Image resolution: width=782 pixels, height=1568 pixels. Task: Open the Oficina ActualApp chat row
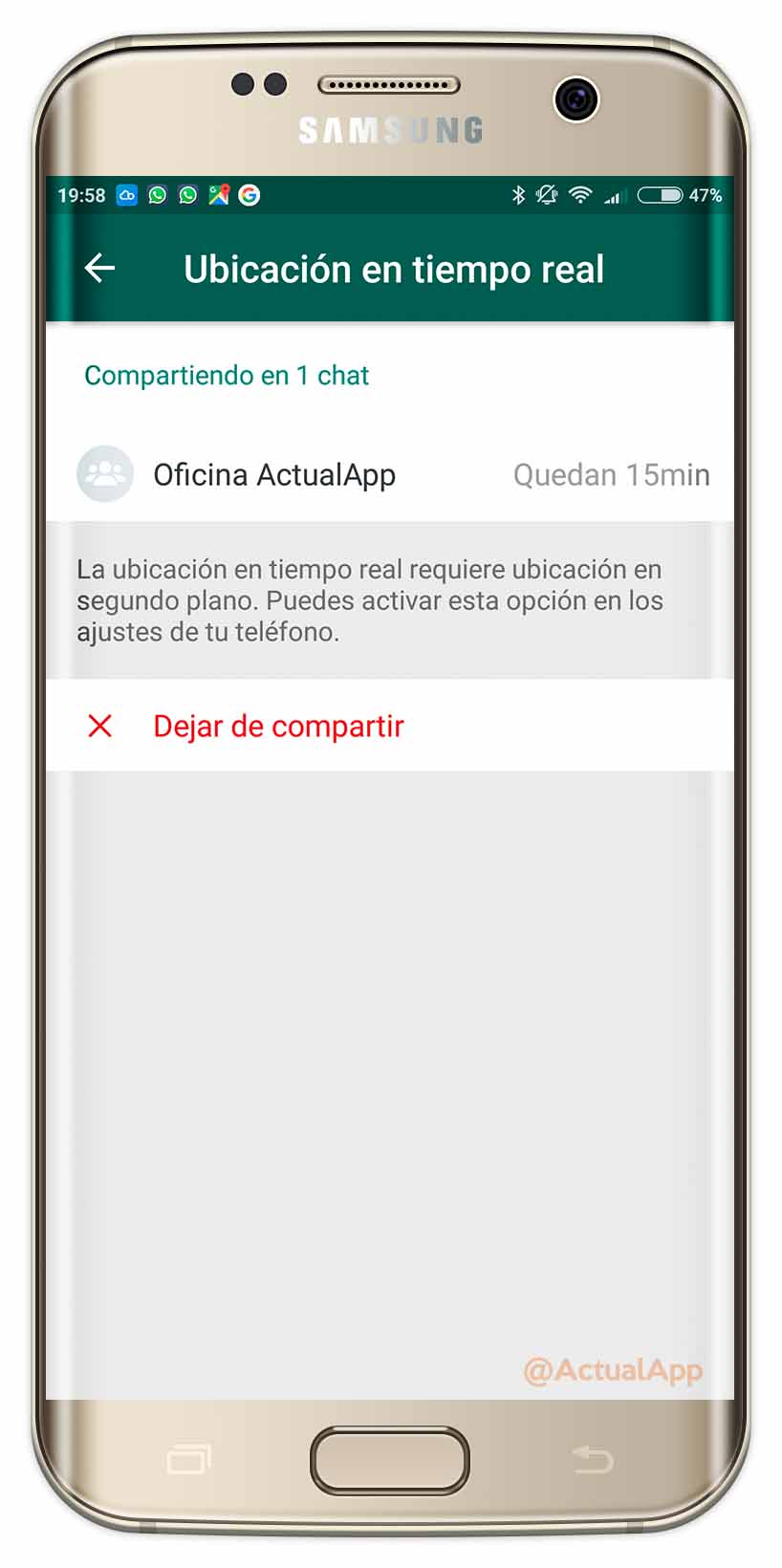pyautogui.click(x=390, y=474)
